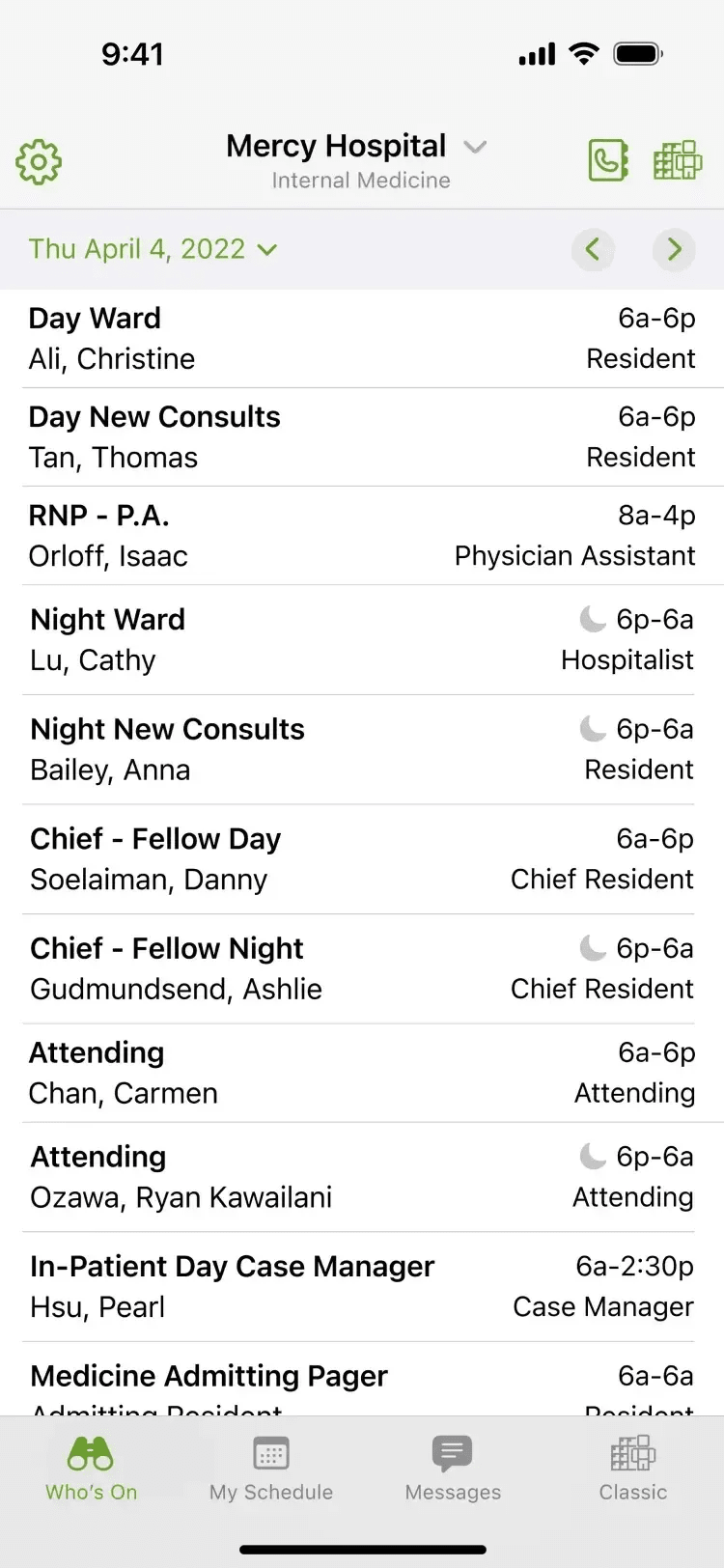Go to the previous day
The image size is (724, 1568).
[x=593, y=249]
